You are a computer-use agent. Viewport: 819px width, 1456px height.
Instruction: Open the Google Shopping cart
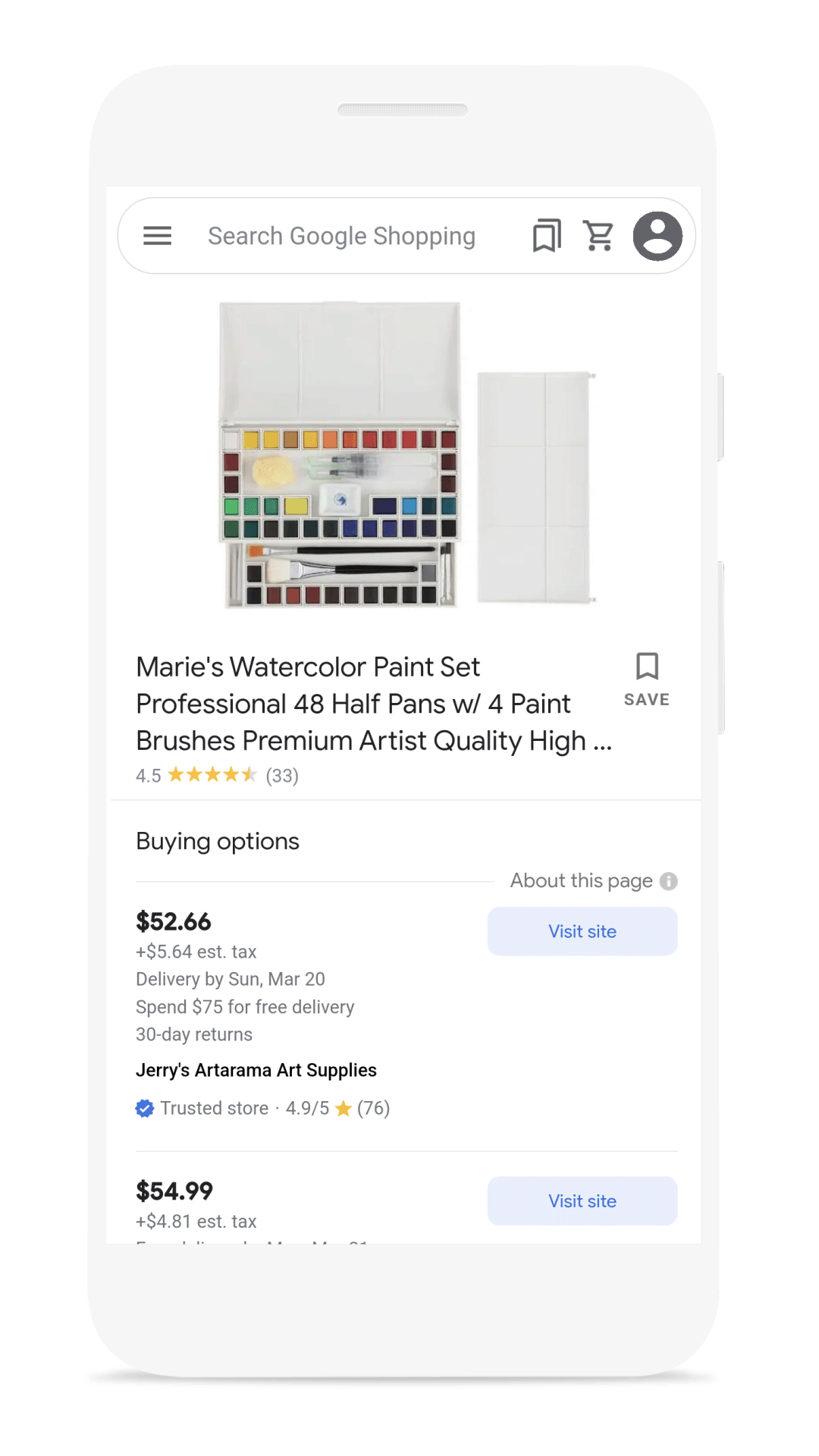point(599,235)
